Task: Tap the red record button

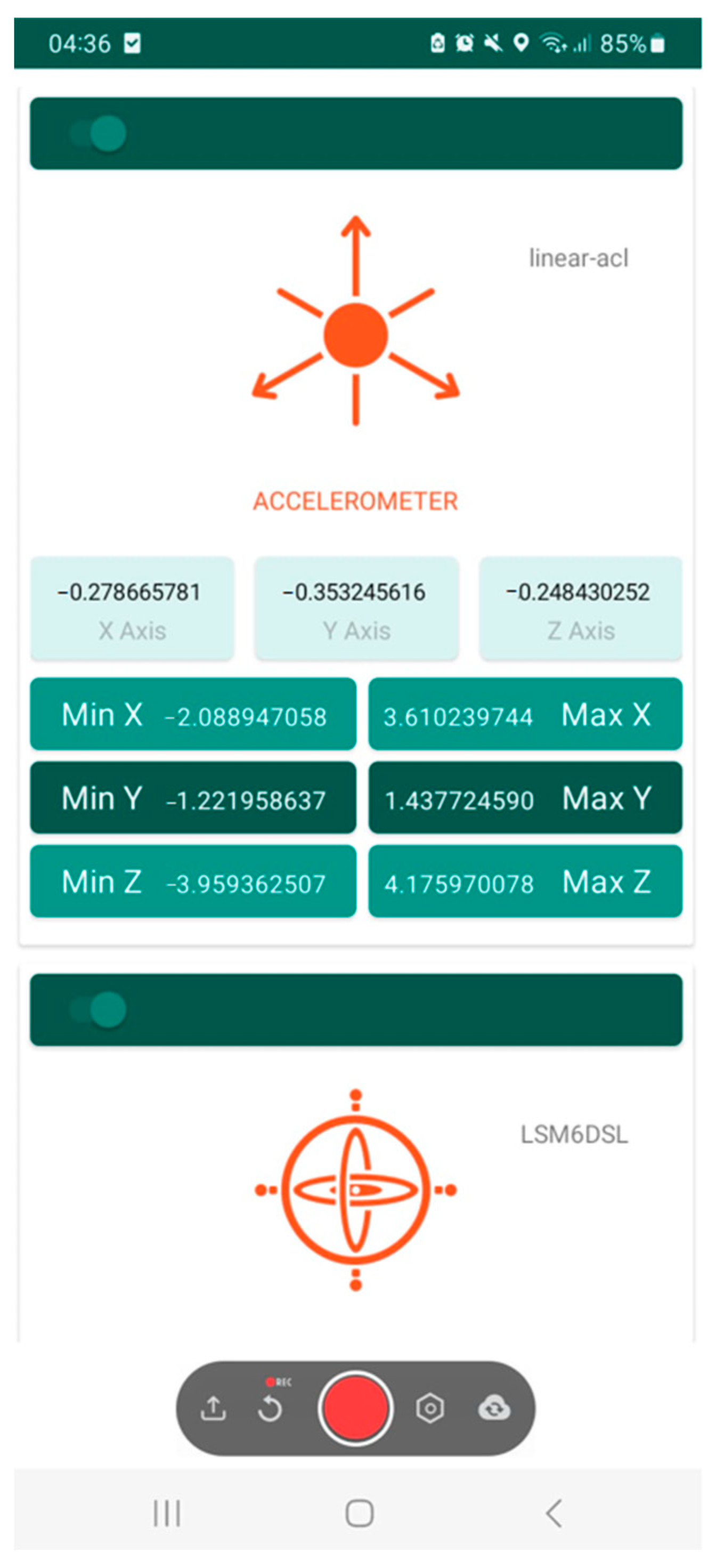Action: coord(356,1408)
